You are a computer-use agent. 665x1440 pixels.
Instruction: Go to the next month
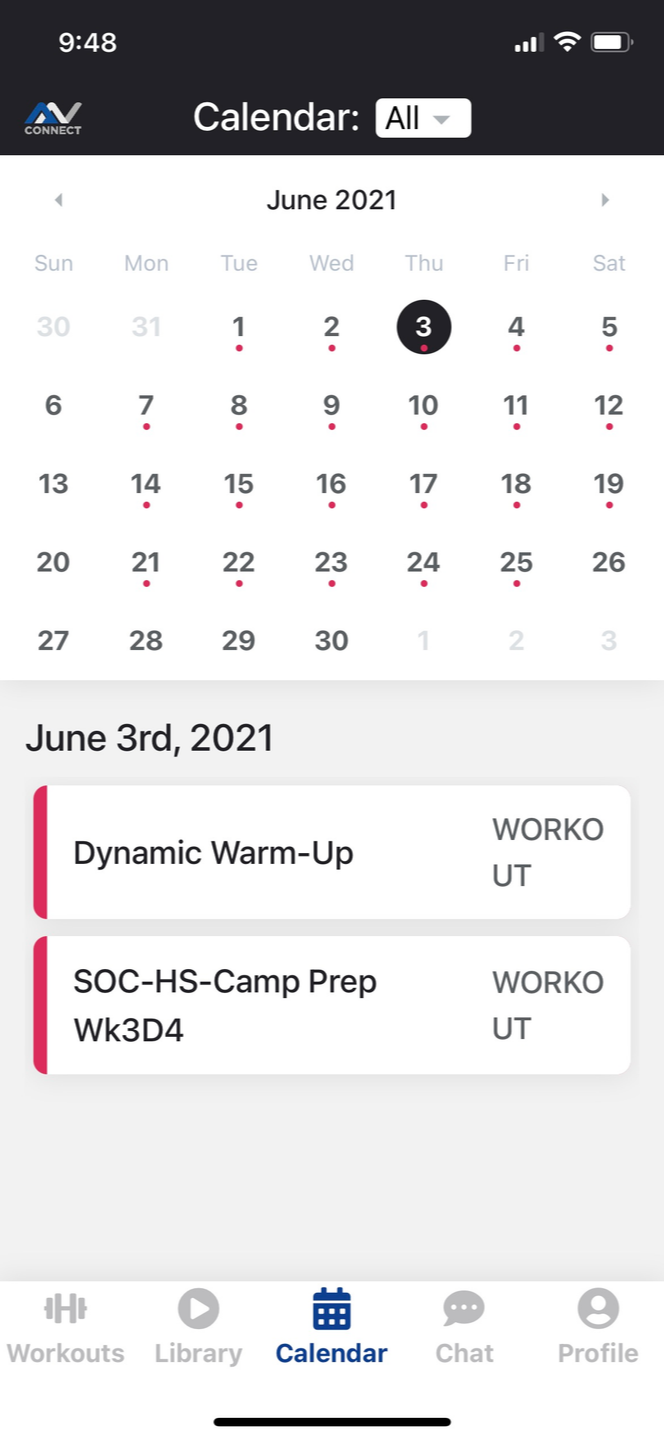605,200
